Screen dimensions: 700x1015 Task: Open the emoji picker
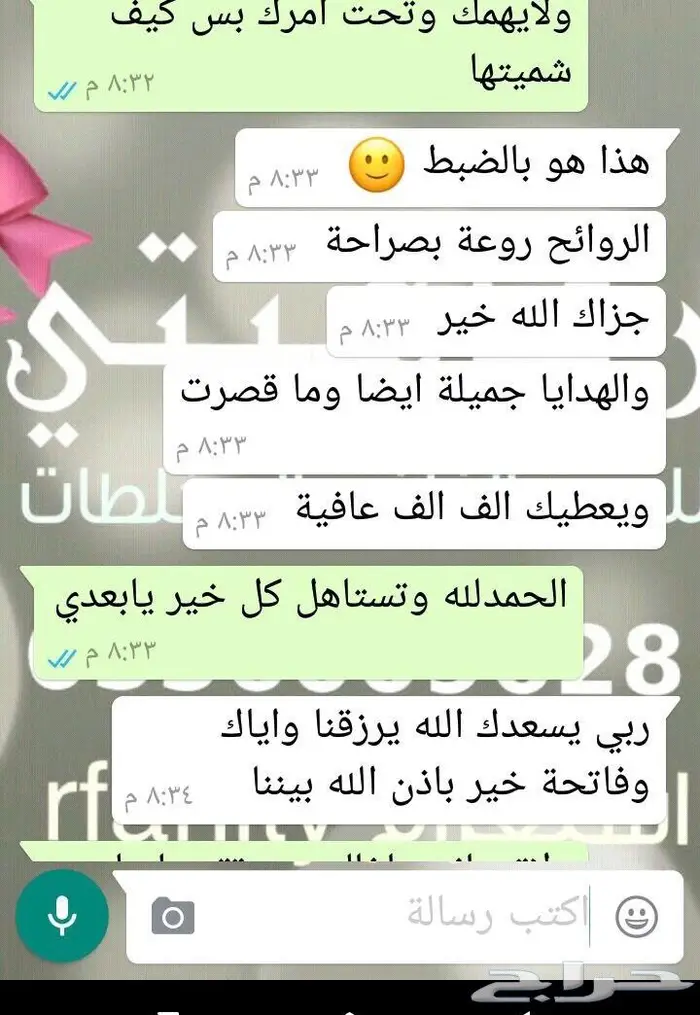(637, 916)
